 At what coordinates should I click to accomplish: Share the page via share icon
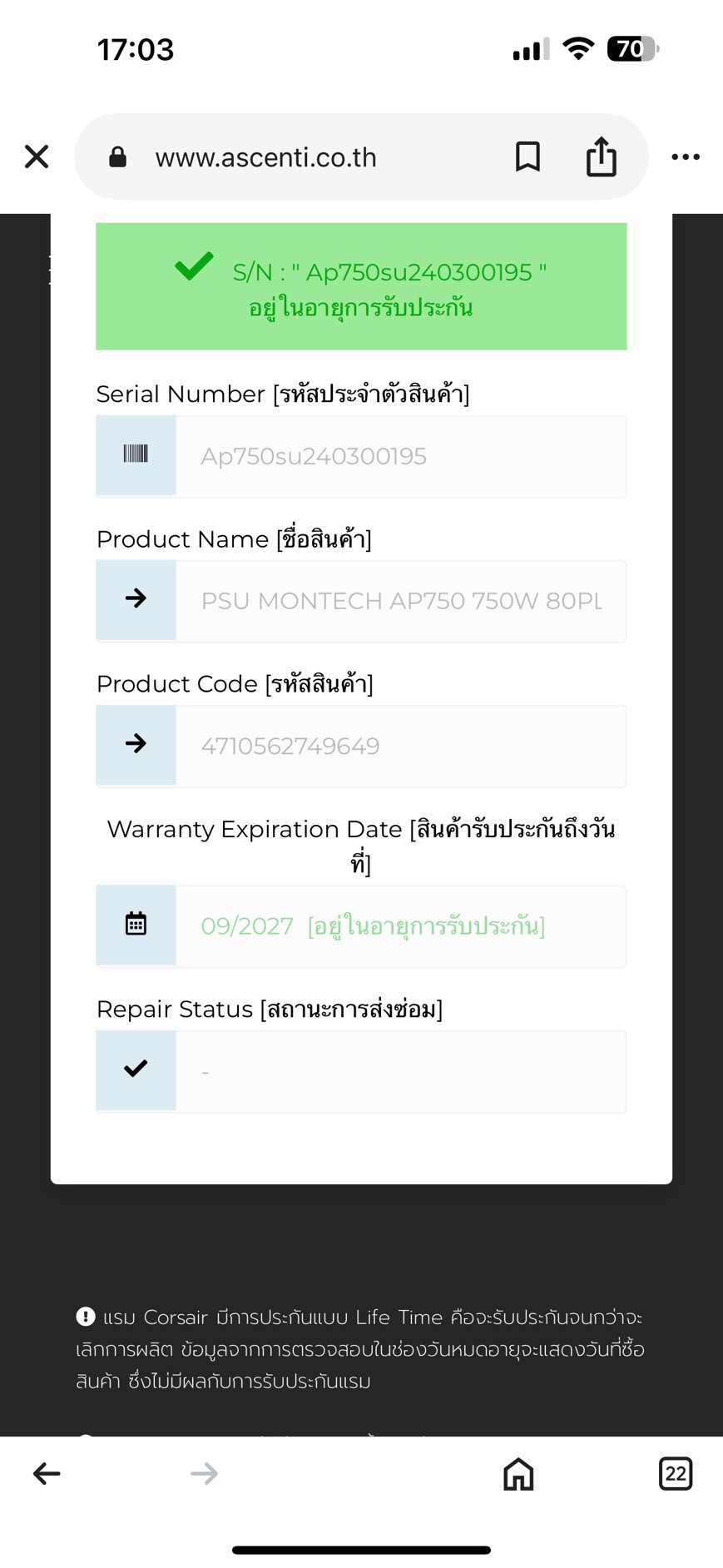[x=601, y=156]
